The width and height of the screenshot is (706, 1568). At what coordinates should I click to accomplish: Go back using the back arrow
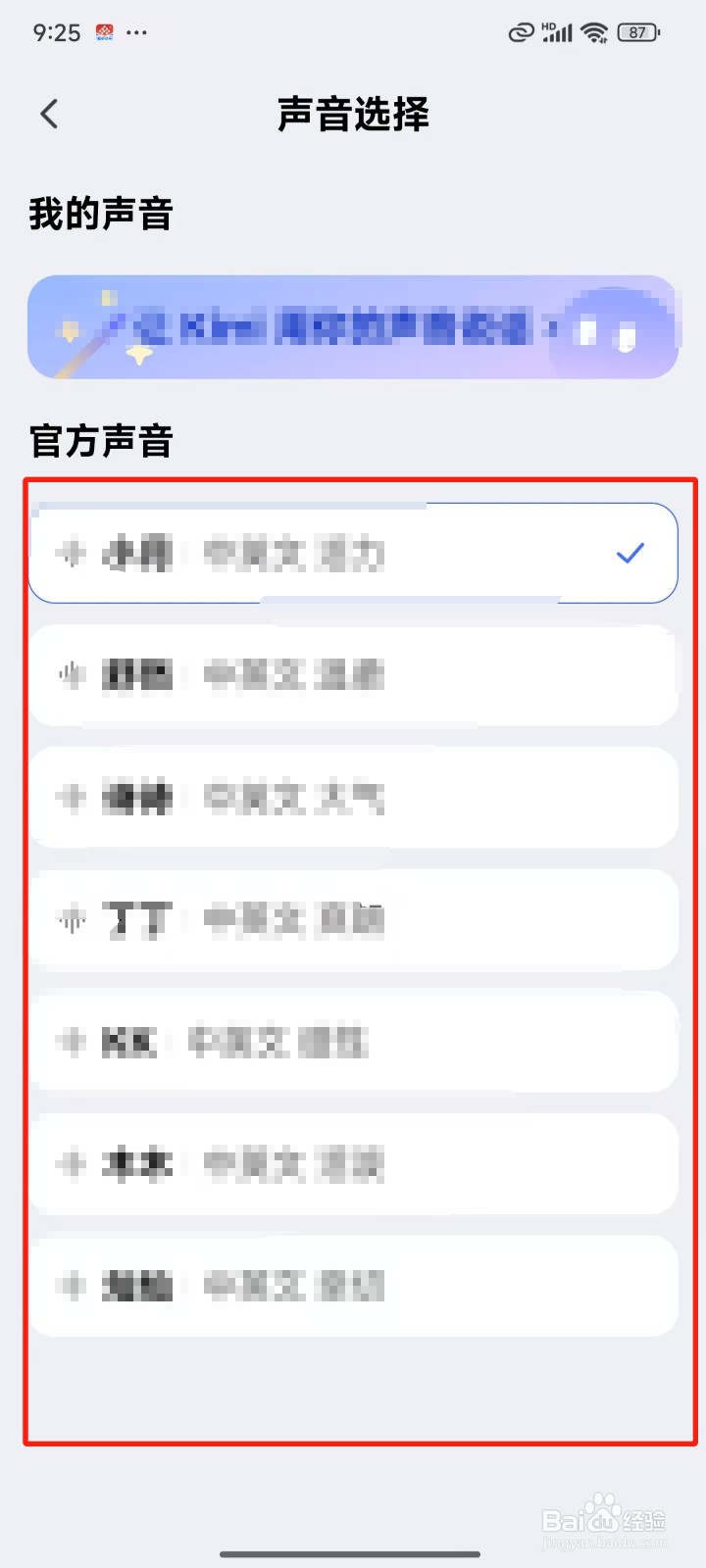click(49, 114)
